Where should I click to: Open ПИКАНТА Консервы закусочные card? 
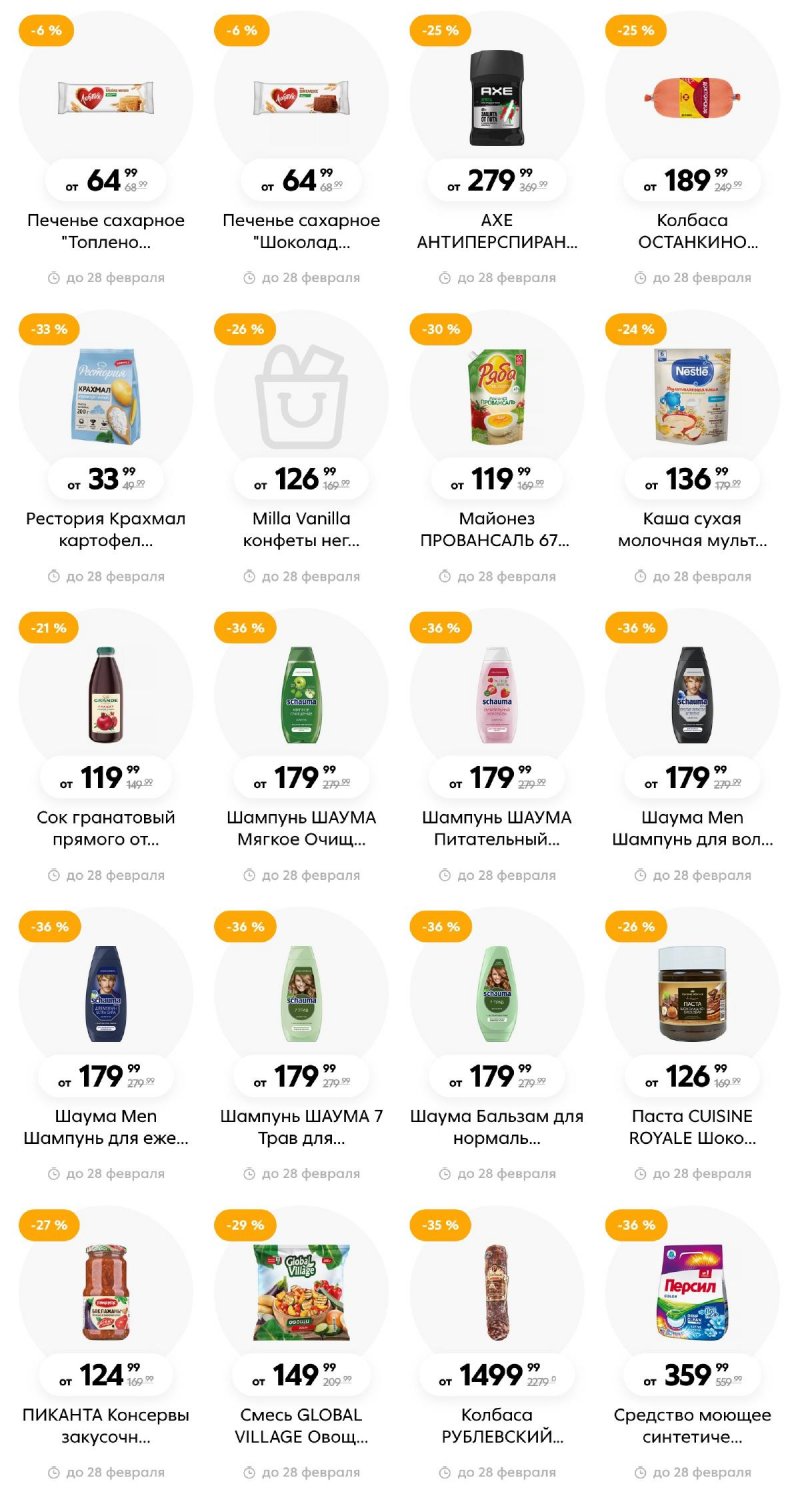point(106,1292)
